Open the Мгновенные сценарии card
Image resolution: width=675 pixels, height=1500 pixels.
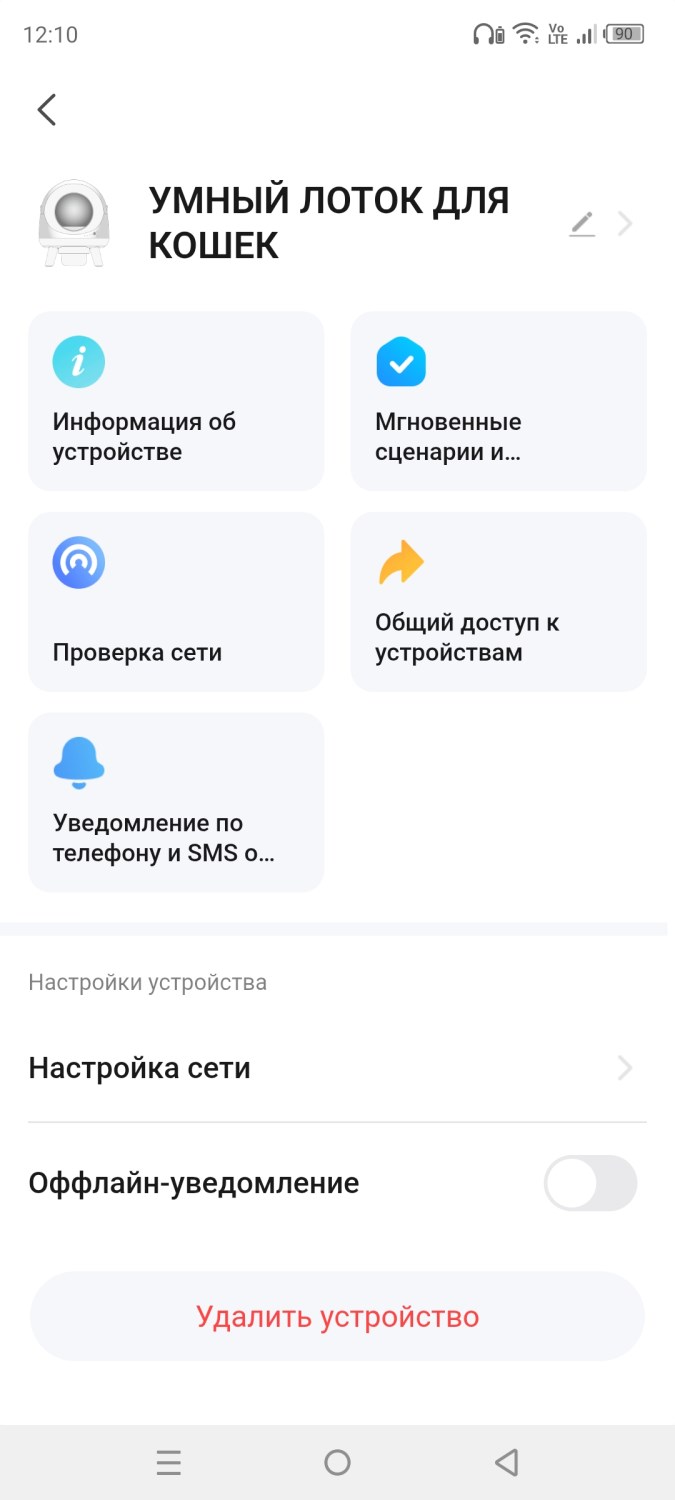click(x=498, y=401)
